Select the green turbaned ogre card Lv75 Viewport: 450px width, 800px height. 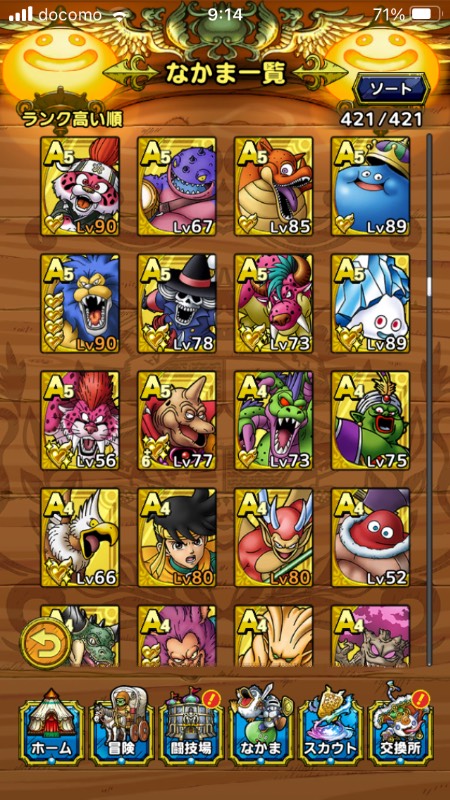[x=371, y=420]
